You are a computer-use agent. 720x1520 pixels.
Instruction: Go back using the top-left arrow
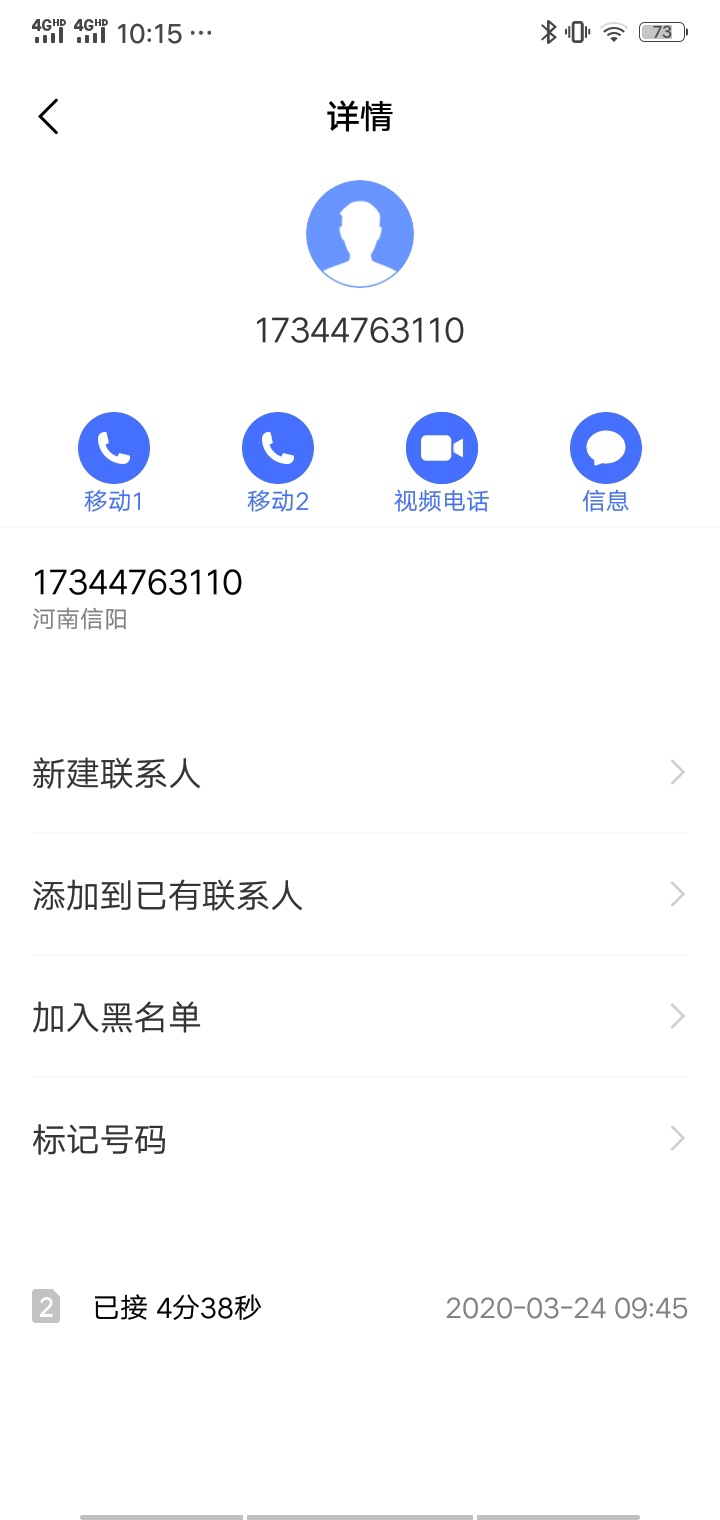[x=48, y=117]
